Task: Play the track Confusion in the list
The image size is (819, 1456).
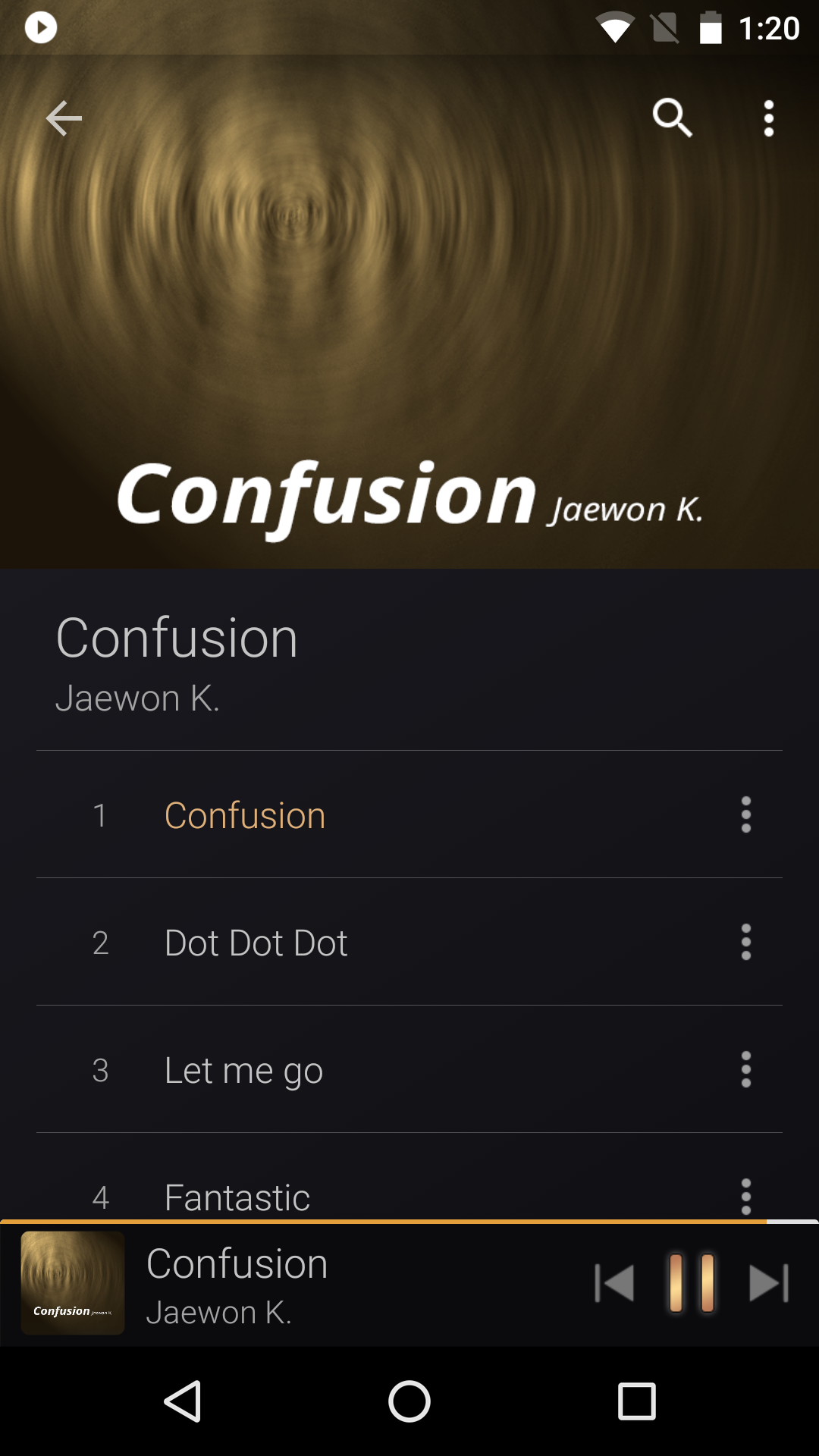Action: (x=245, y=815)
